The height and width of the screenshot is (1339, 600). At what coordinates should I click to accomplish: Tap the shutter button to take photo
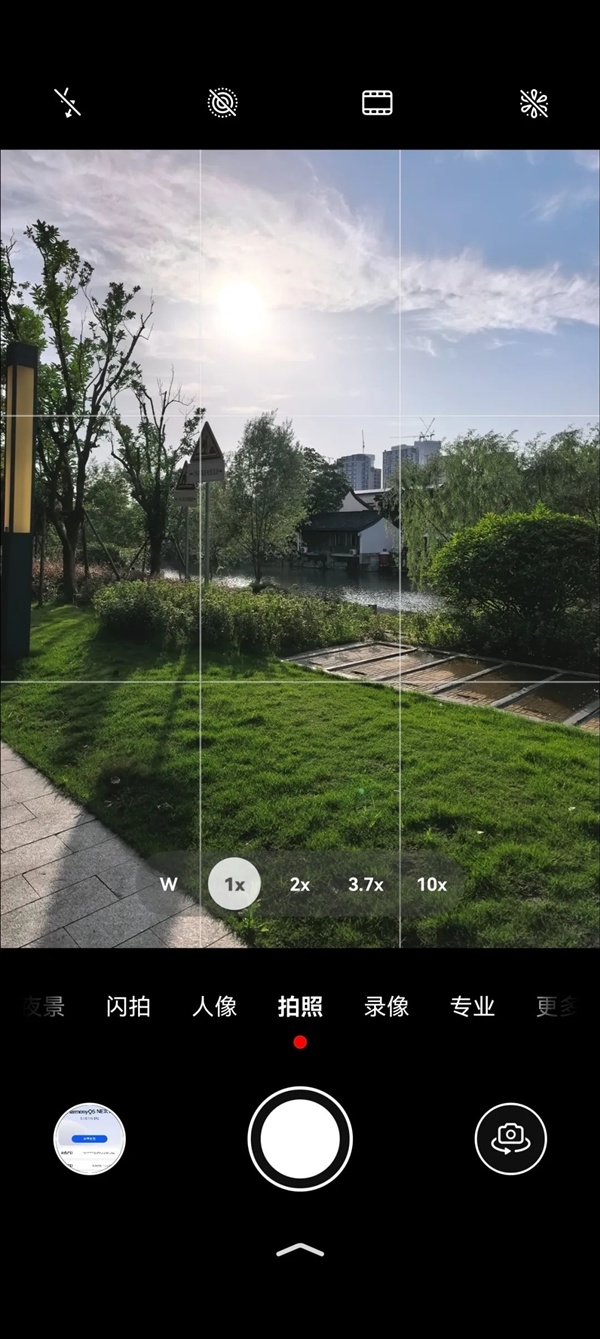click(x=300, y=1139)
